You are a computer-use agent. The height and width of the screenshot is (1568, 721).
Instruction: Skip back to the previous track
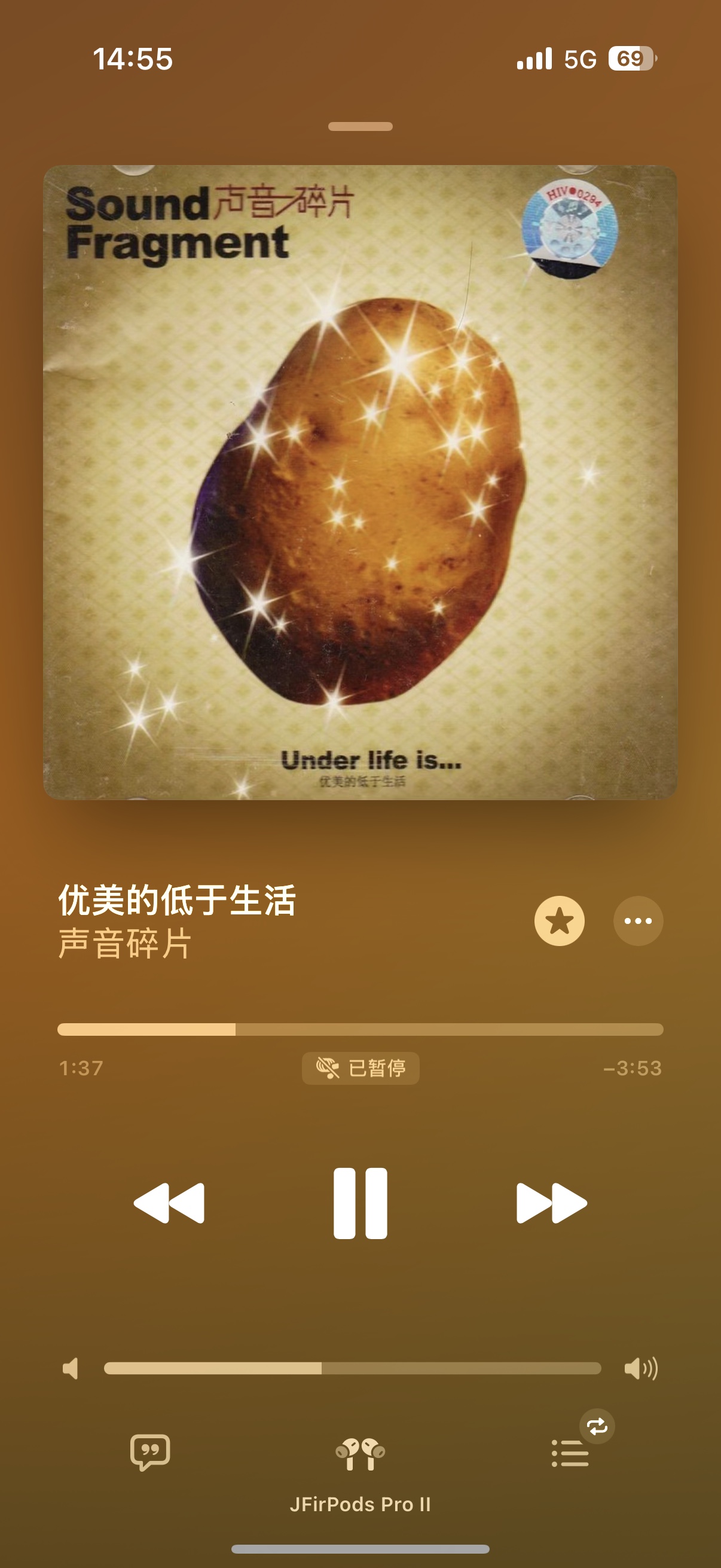(x=169, y=1203)
